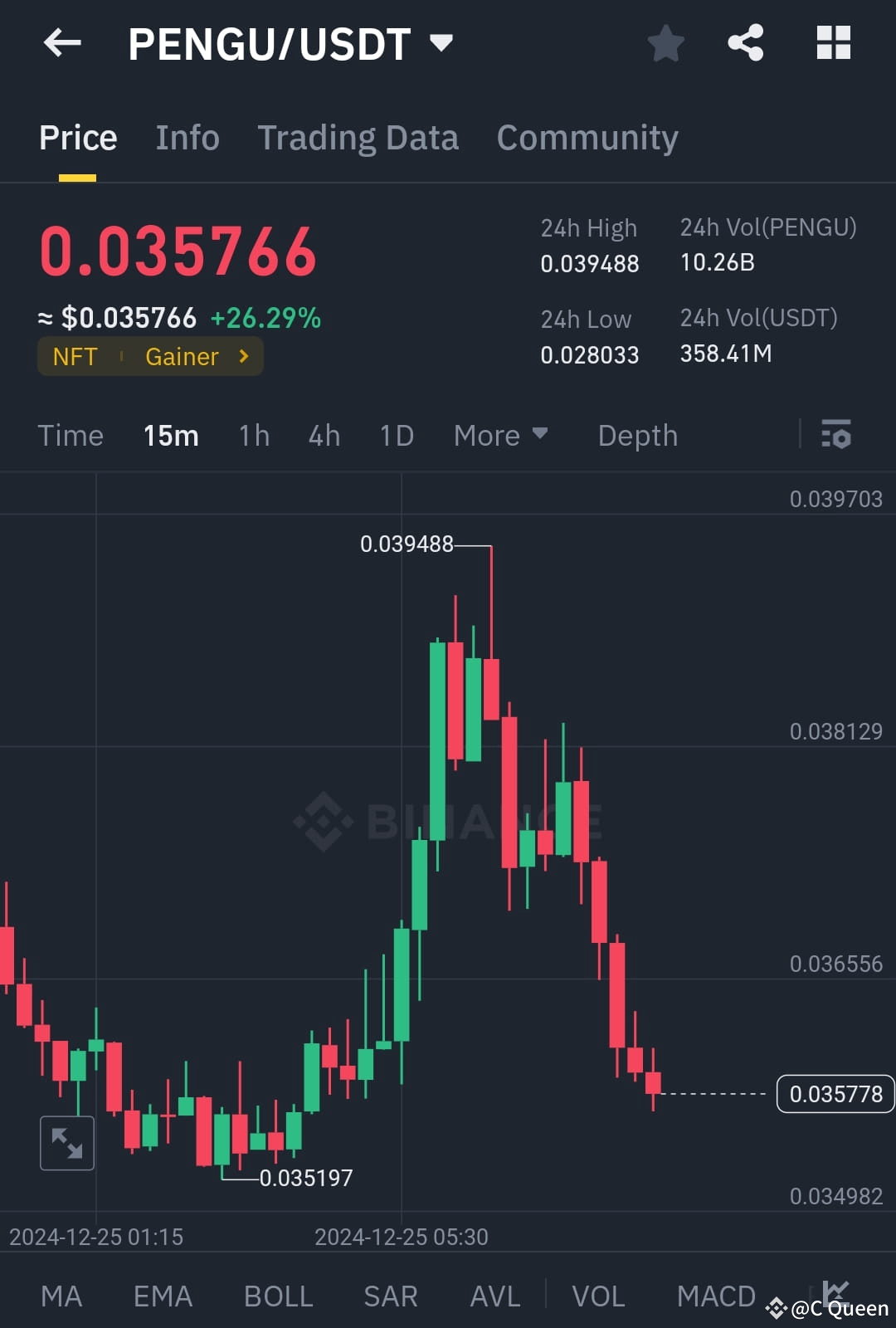Expand the chart with the fullscreen icon

[x=66, y=1143]
